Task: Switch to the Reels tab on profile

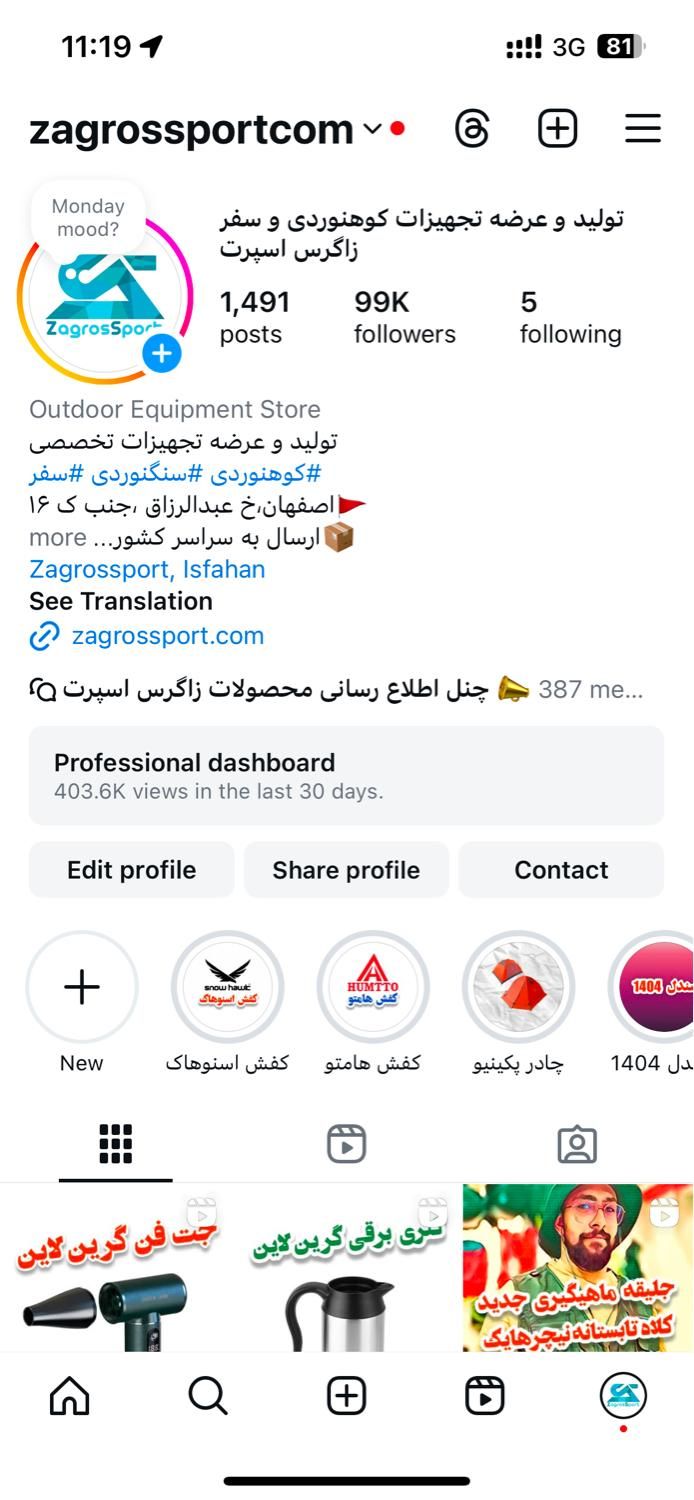Action: (346, 1144)
